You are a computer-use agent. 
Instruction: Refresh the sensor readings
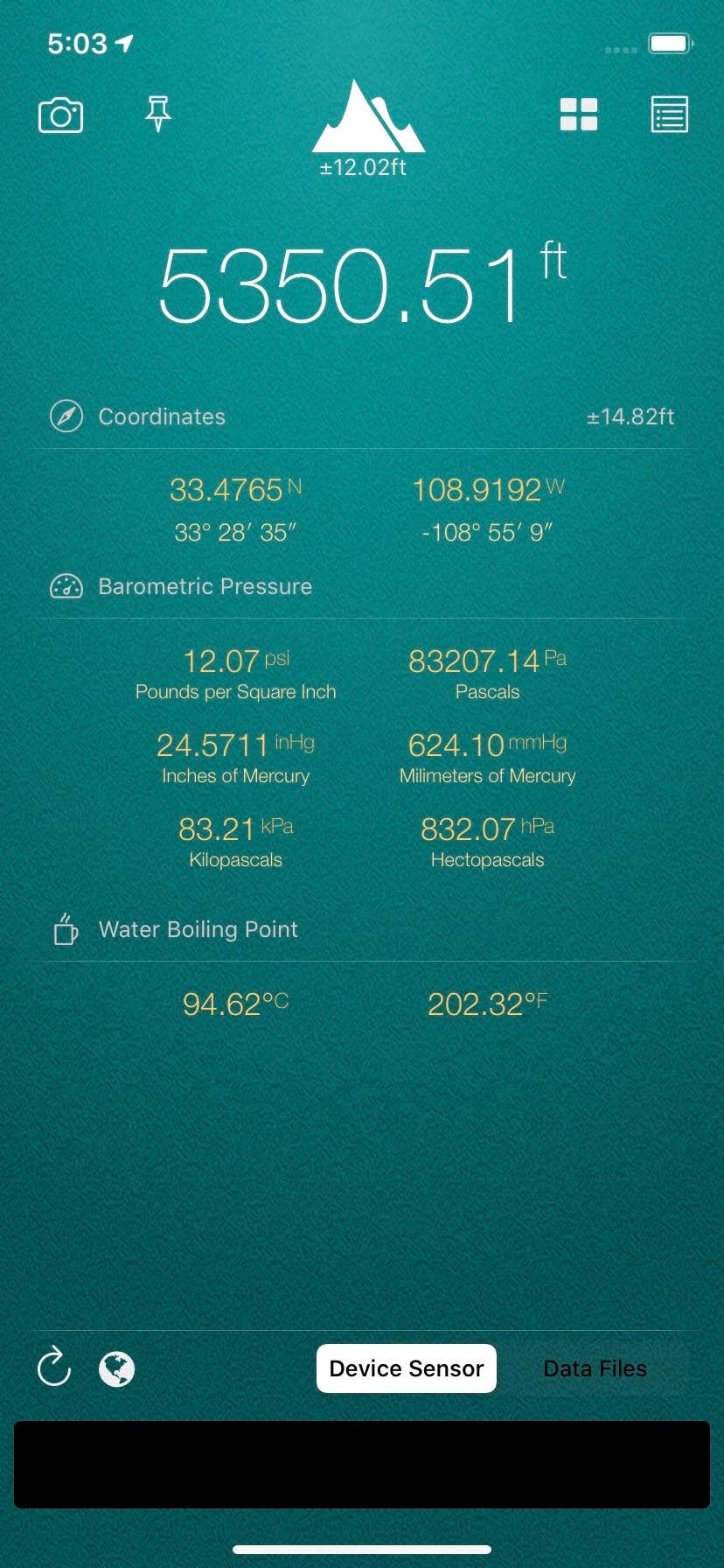click(x=54, y=1368)
